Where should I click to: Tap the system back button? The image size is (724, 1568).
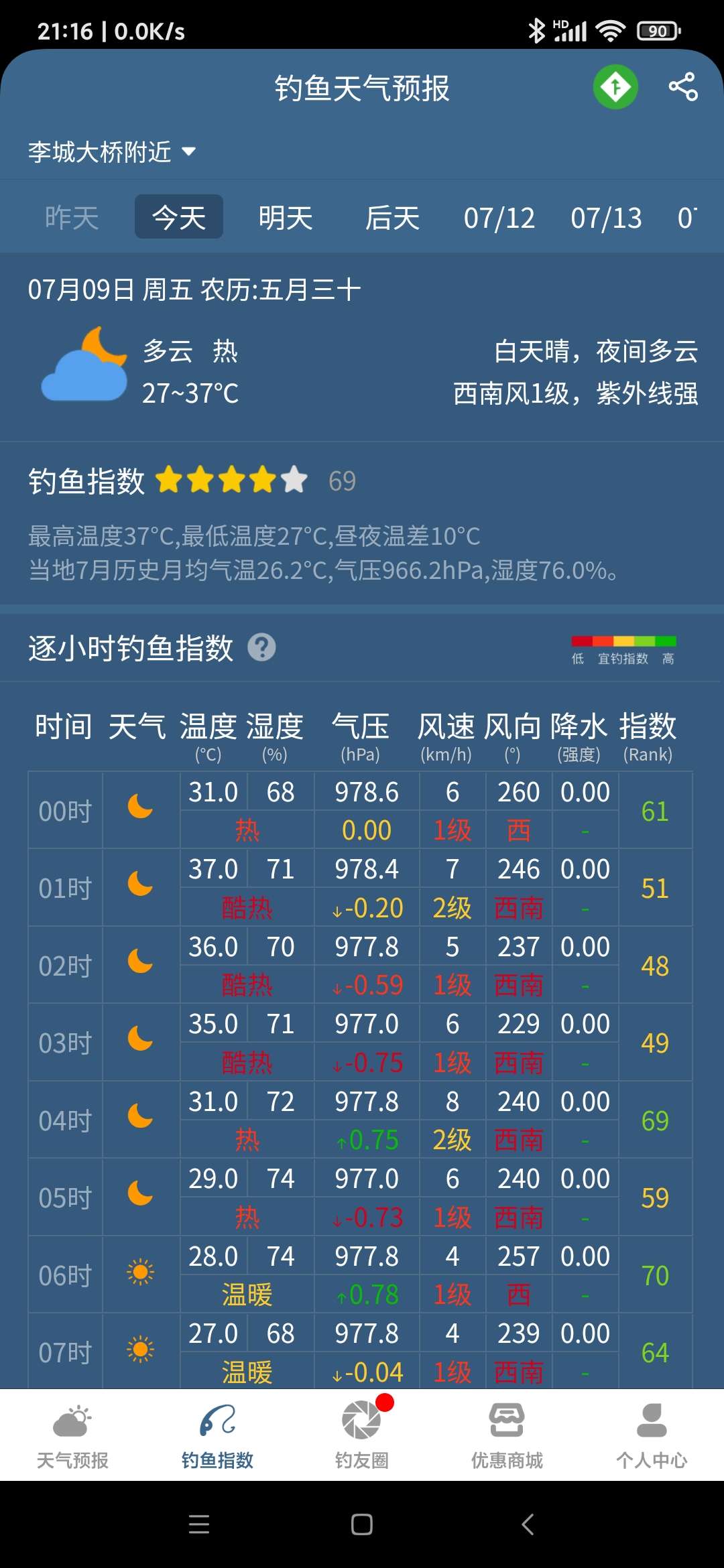528,1524
